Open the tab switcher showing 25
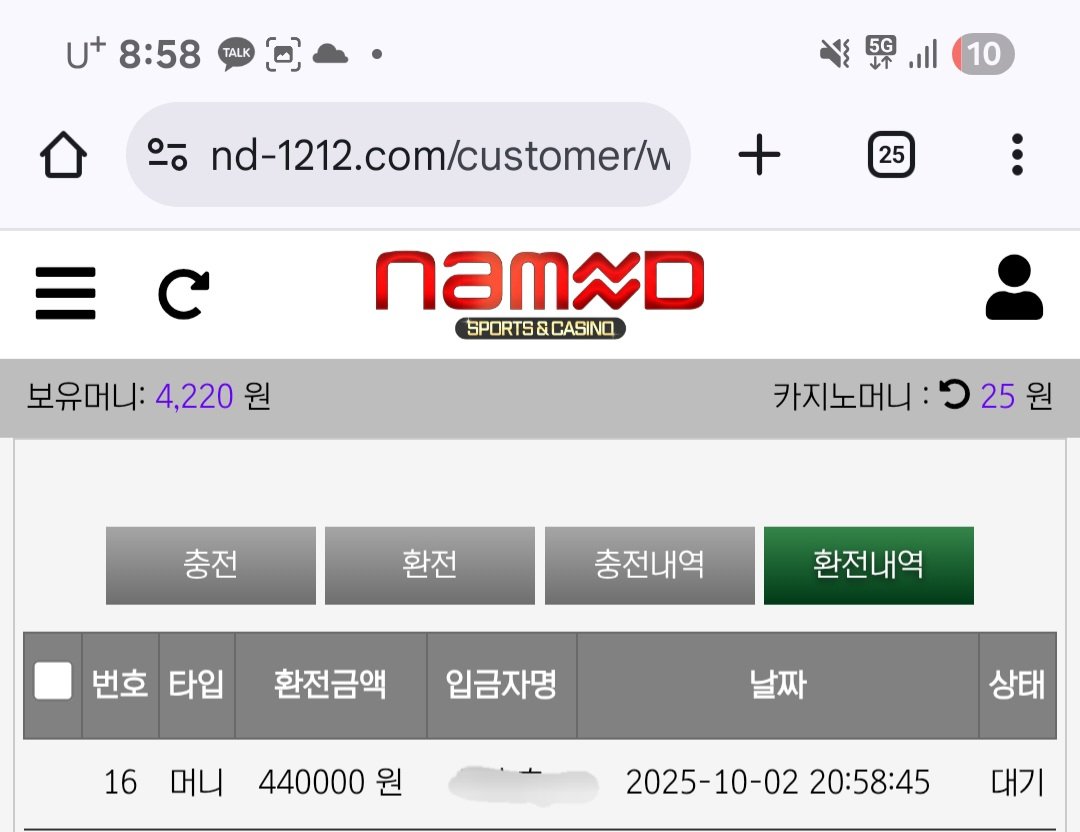Screen dimensions: 1080x832 [x=891, y=155]
